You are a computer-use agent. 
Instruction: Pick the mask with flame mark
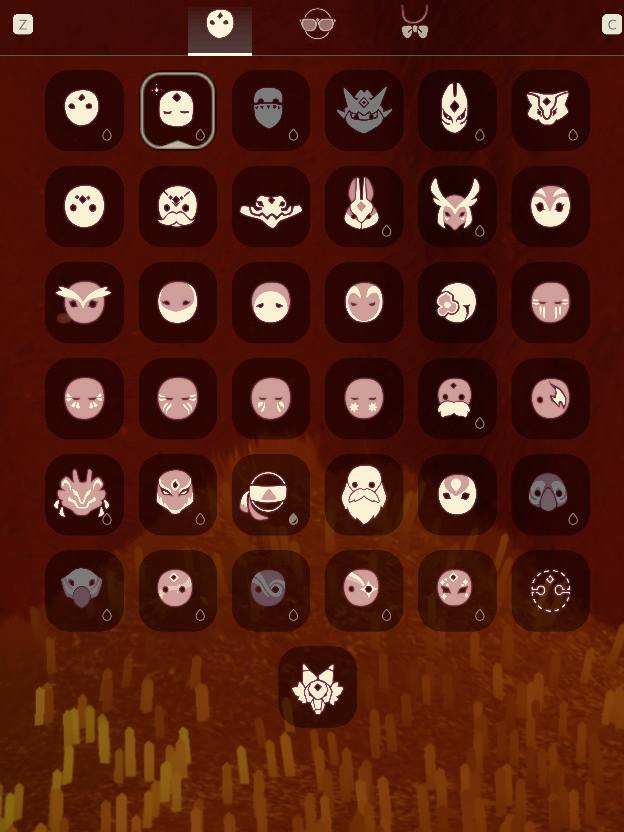coord(551,398)
